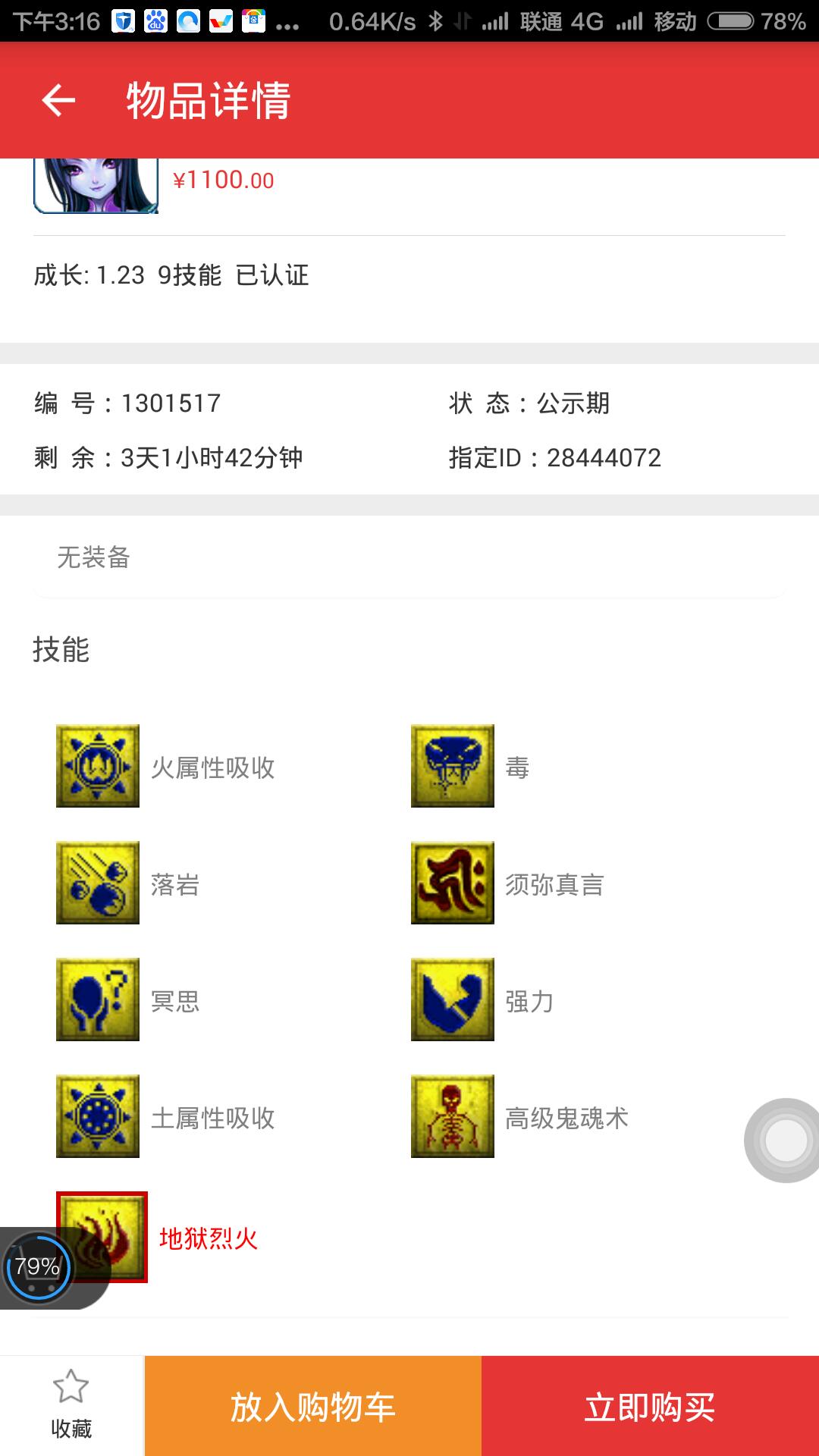Check the 高级鬼魂术 skill
Screen dimensions: 819x1456
pos(453,1116)
